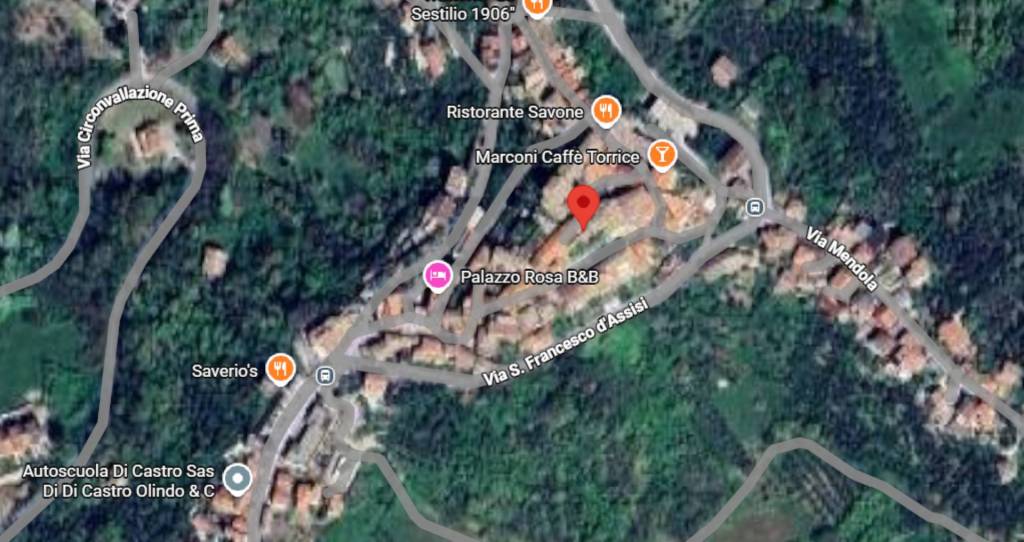Tap the Saverio's restaurant marker
The height and width of the screenshot is (542, 1024).
click(281, 369)
